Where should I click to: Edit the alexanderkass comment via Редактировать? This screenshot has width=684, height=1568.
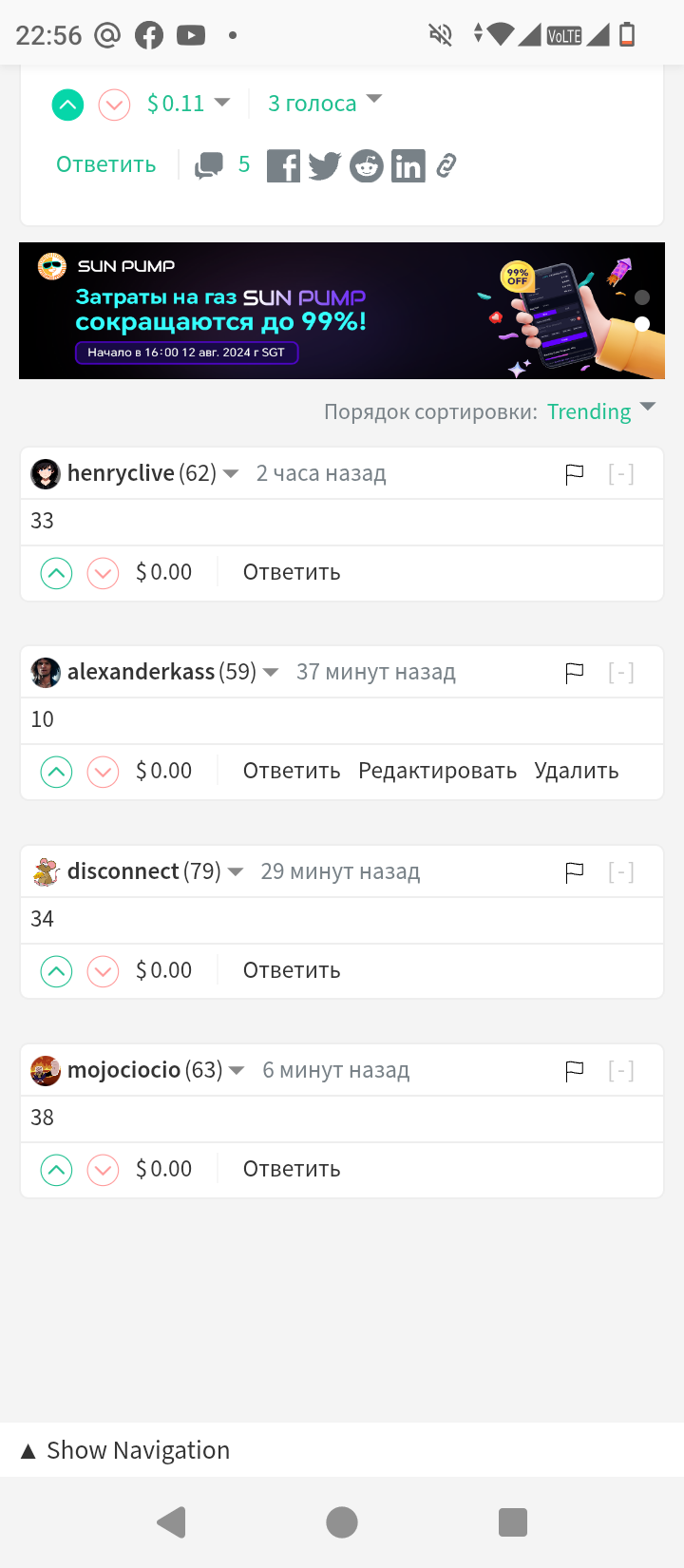[x=437, y=771]
